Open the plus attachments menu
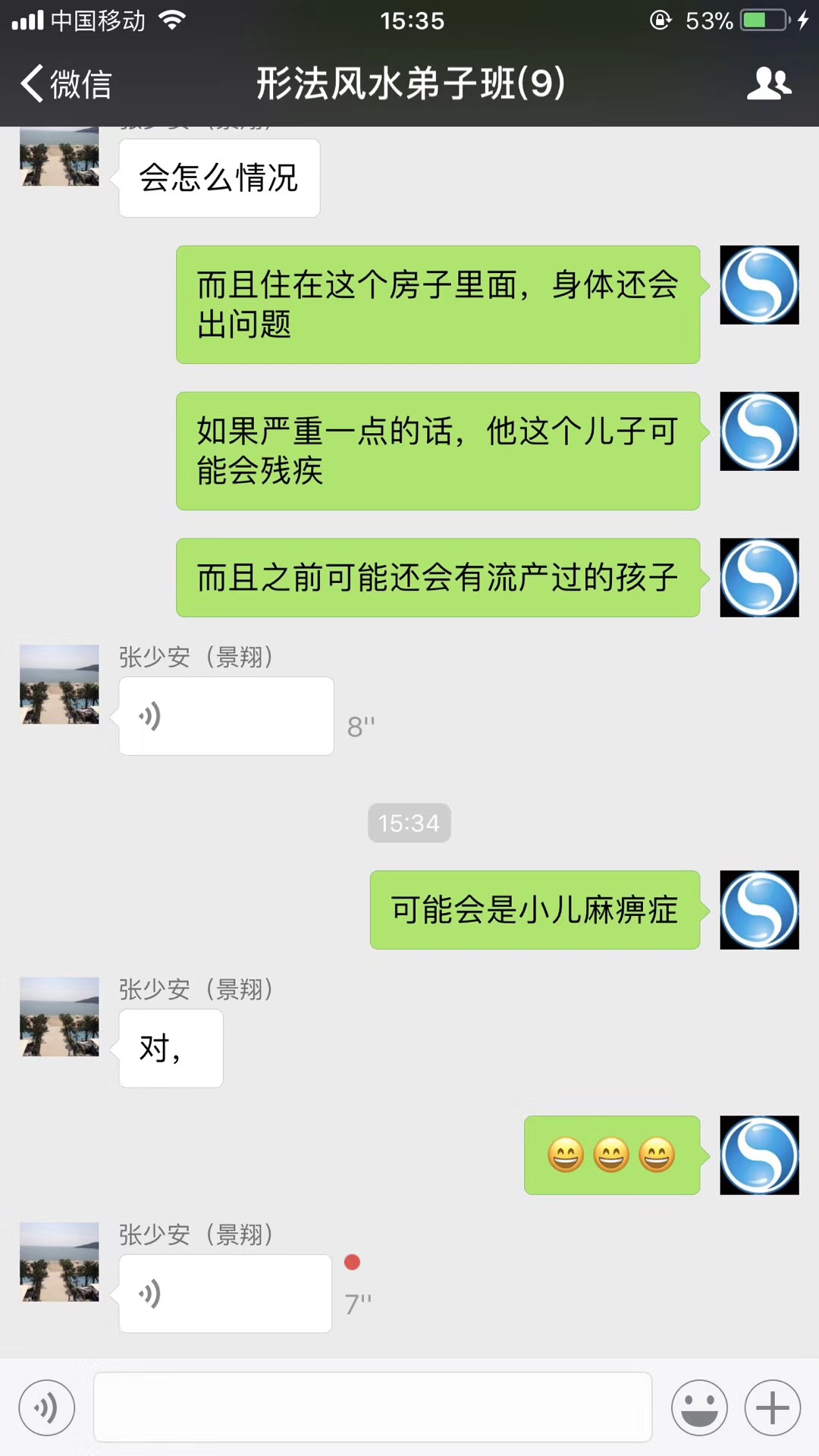 773,1408
